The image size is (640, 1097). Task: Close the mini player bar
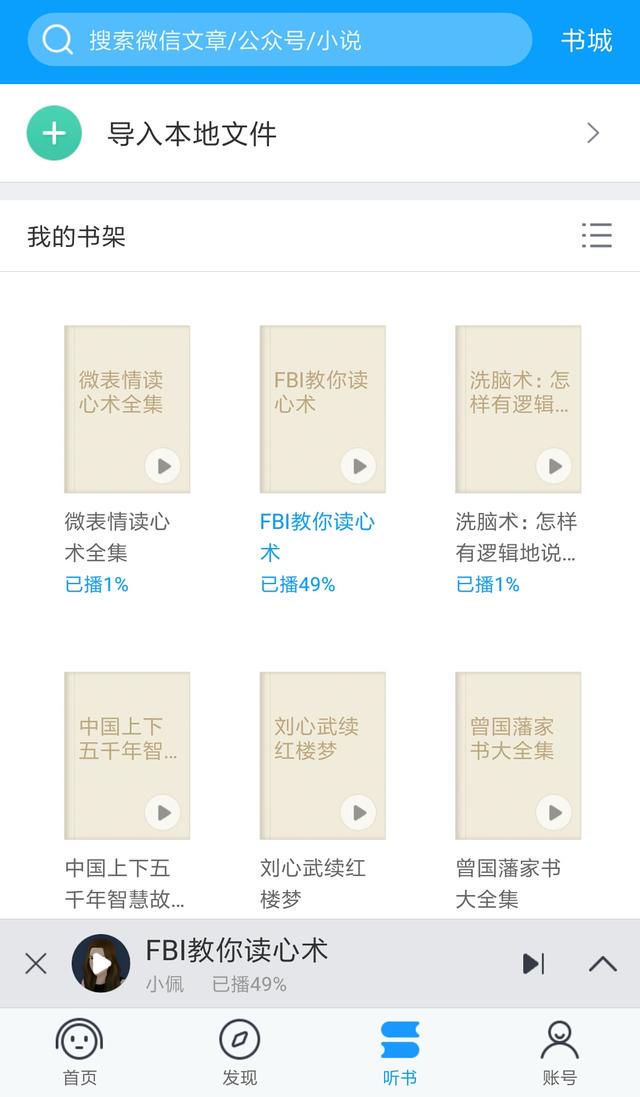[36, 963]
